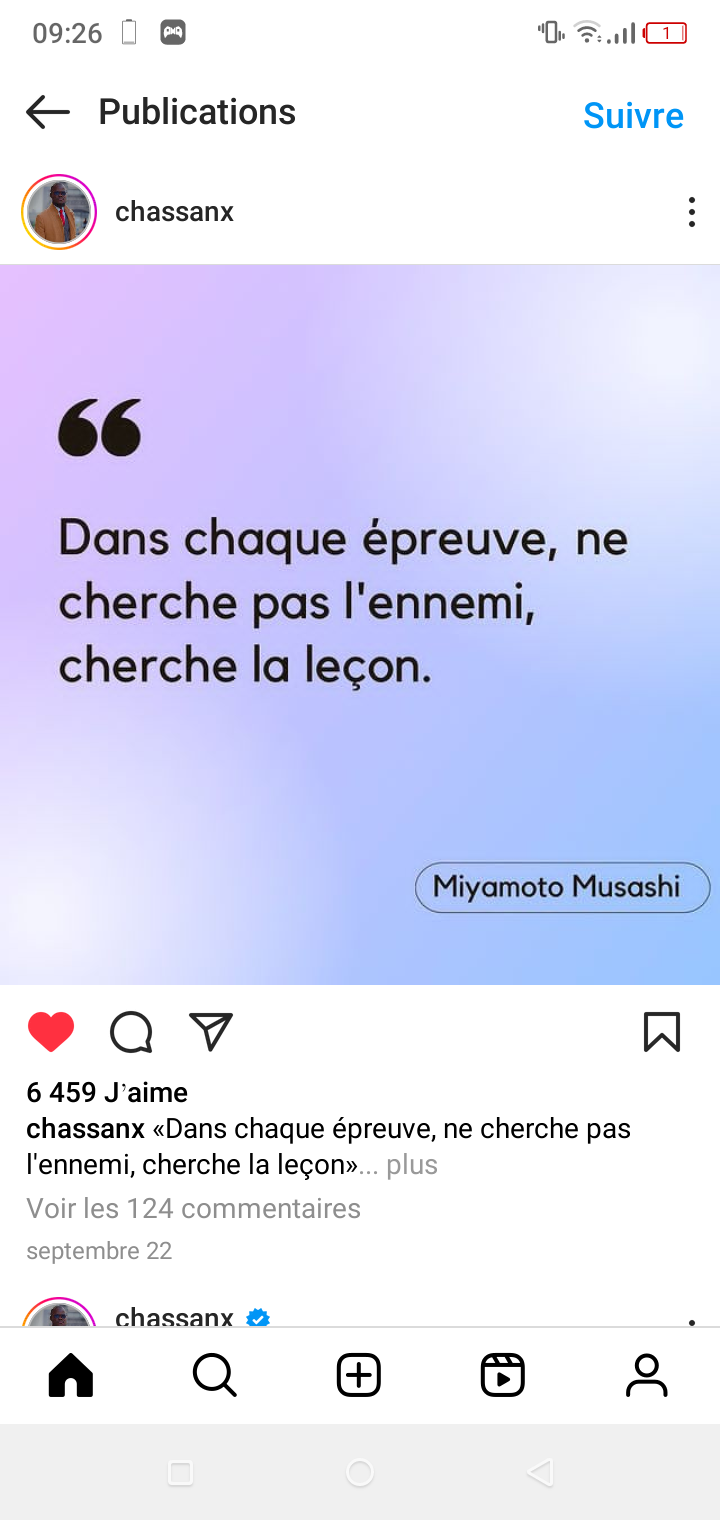Screen dimensions: 720x1520
Task: Go back using the arrow next to Publications
Action: point(48,112)
